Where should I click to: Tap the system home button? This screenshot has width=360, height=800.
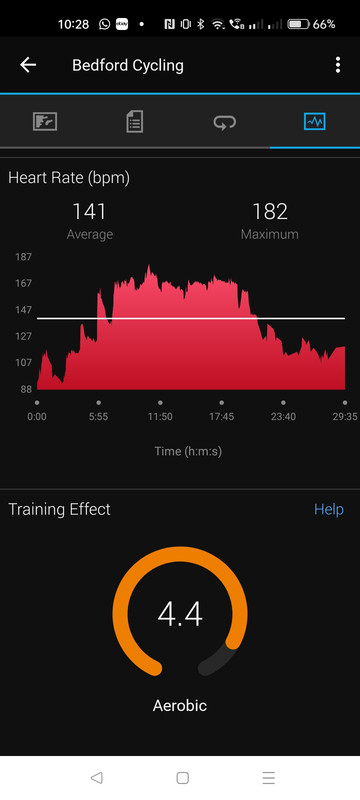(183, 778)
